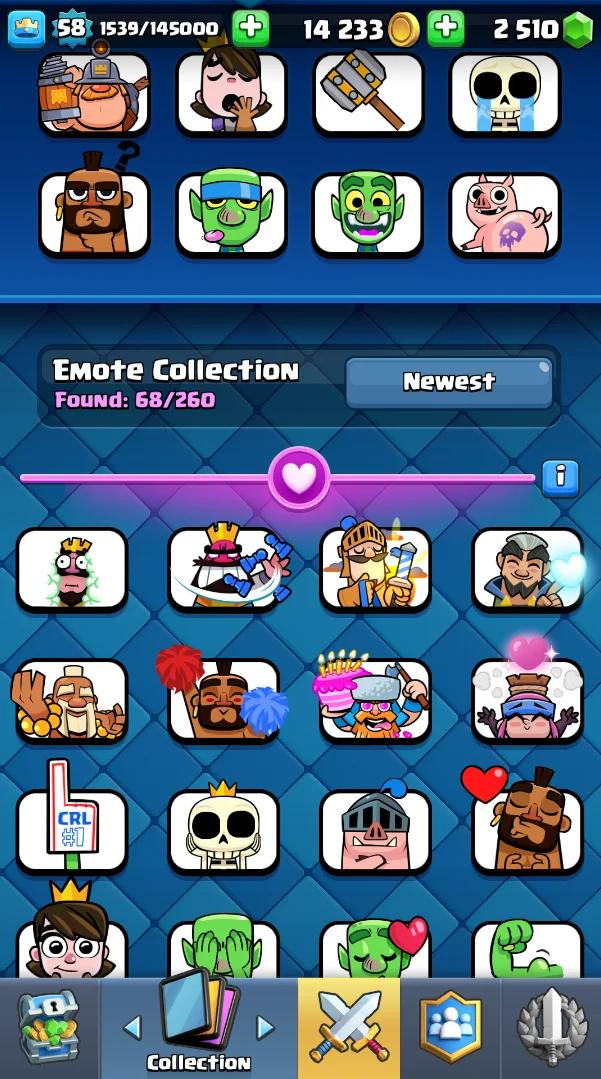The width and height of the screenshot is (601, 1079).
Task: Open the Clan social tab
Action: (x=449, y=1028)
